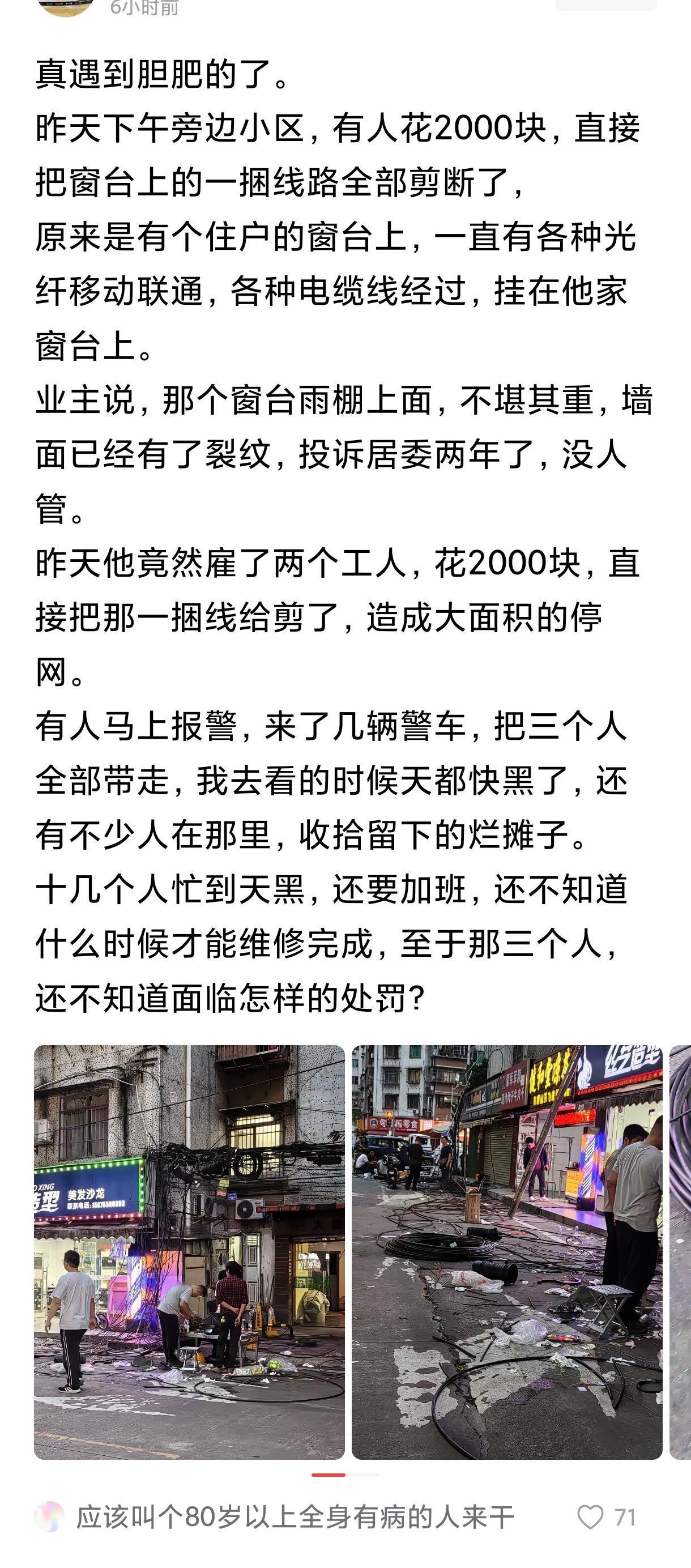The image size is (691, 1568).
Task: Tap the partially visible third photo on the right
Action: click(682, 1248)
